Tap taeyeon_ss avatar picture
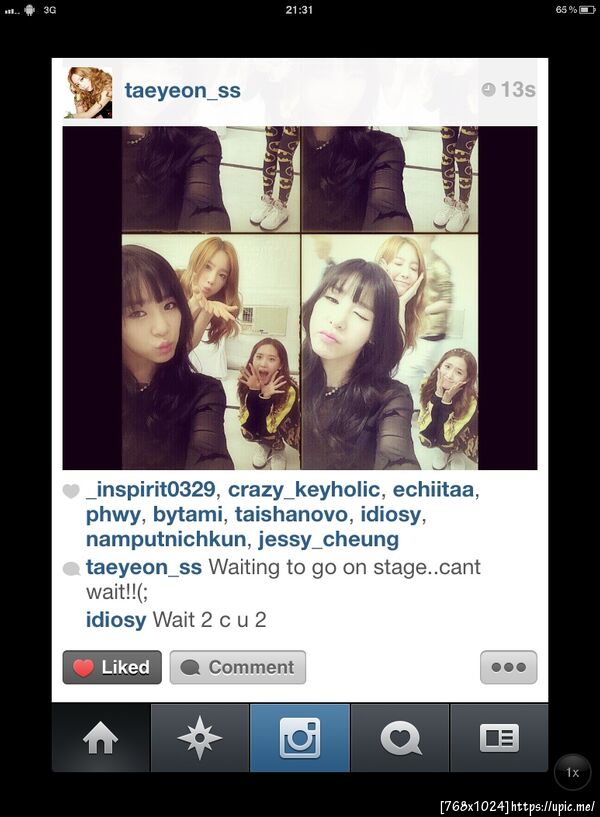This screenshot has height=817, width=600. (89, 93)
